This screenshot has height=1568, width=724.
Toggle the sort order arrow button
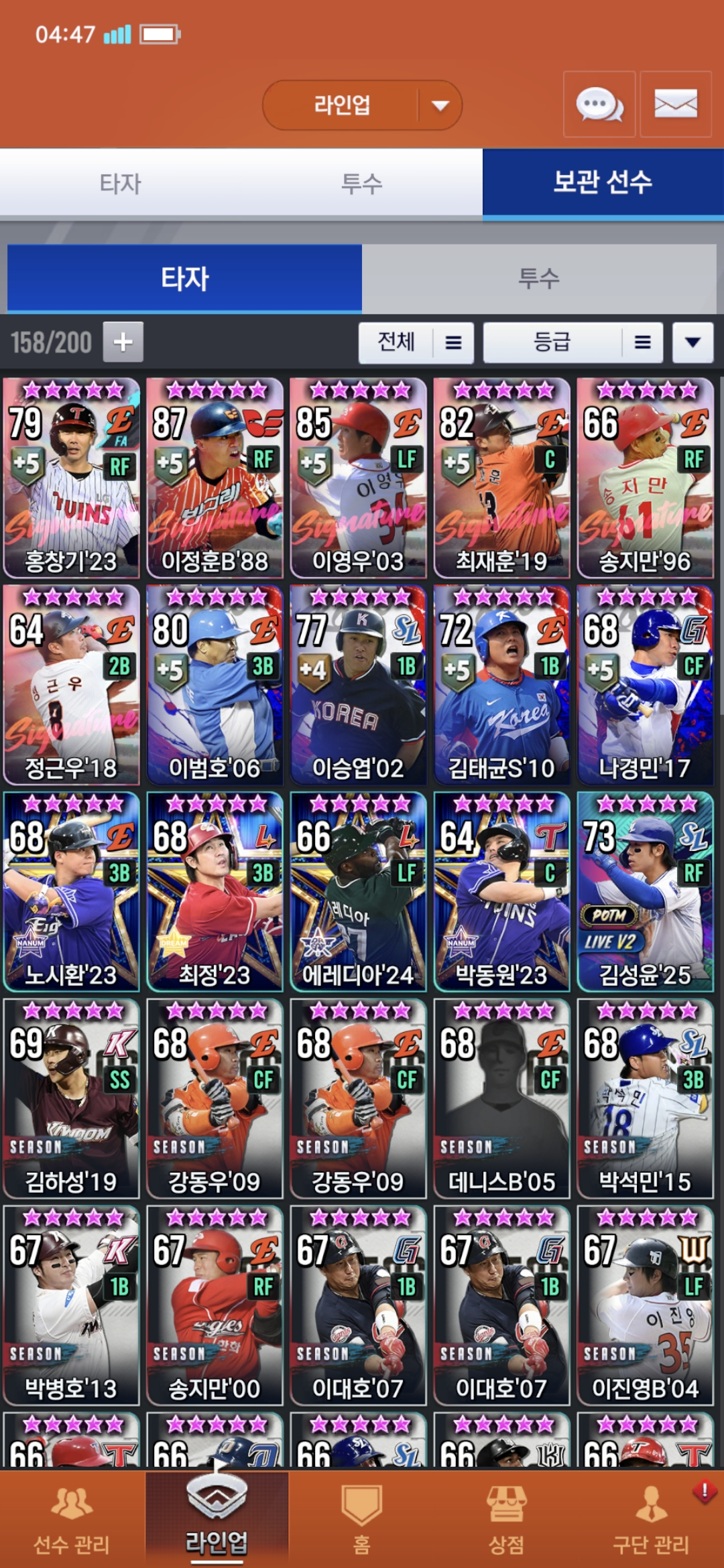point(692,343)
